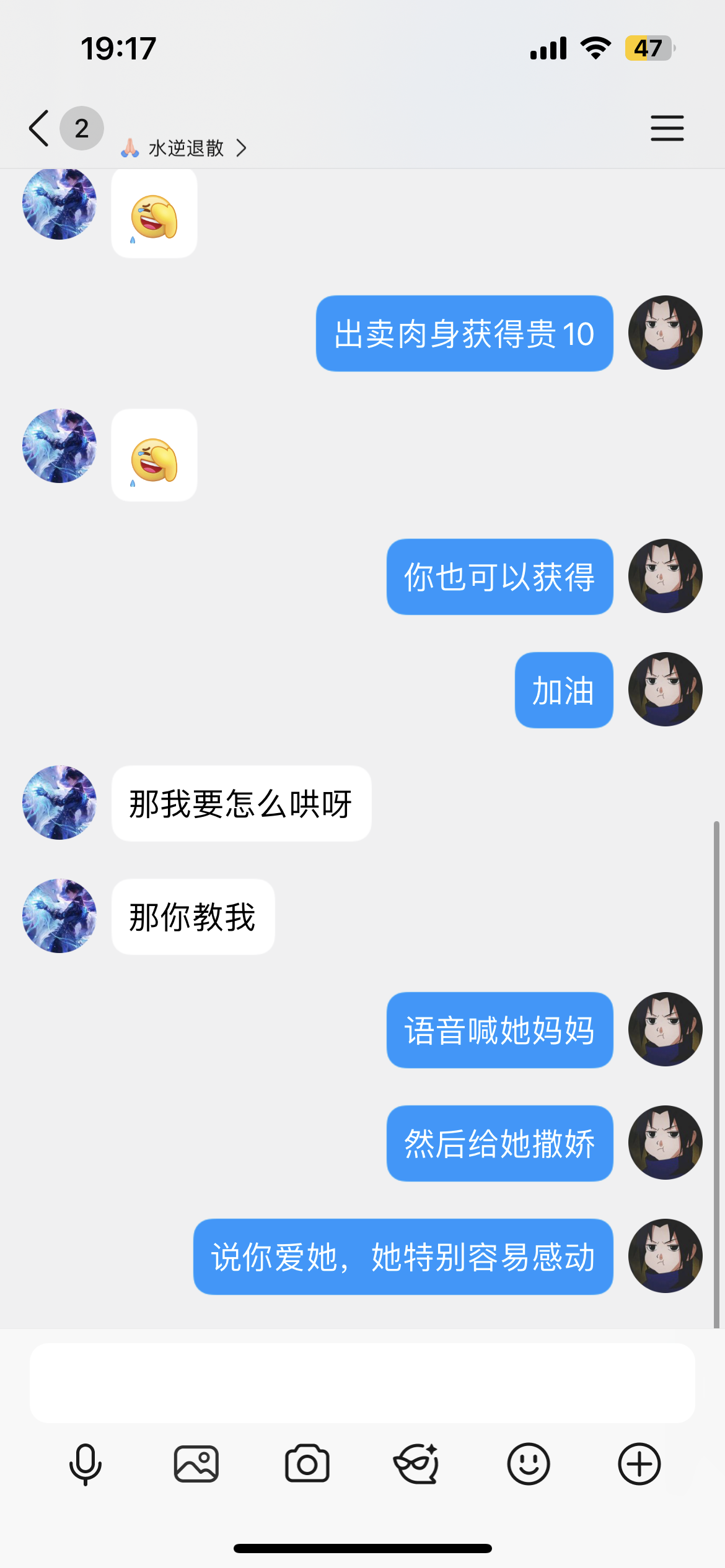Open the contact's avatar beside 那你教我
Image resolution: width=725 pixels, height=1568 pixels.
(59, 916)
